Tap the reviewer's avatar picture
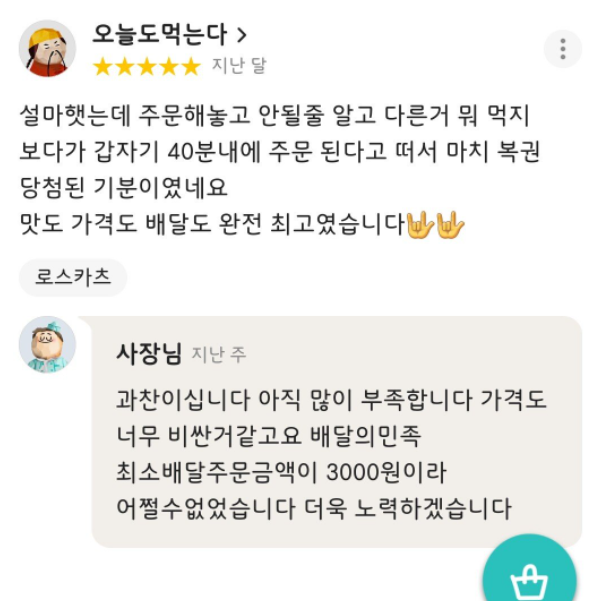This screenshot has height=601, width=602. pyautogui.click(x=46, y=49)
